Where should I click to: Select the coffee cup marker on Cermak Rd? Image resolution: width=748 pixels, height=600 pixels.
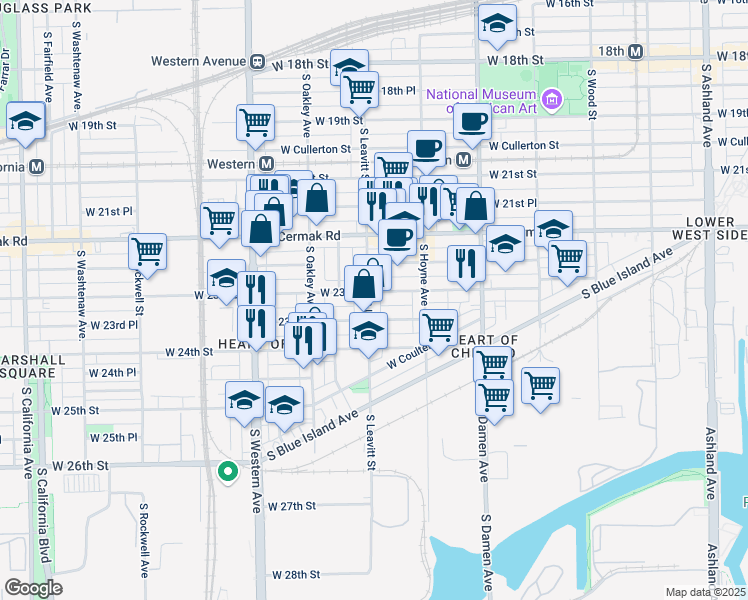pyautogui.click(x=398, y=238)
